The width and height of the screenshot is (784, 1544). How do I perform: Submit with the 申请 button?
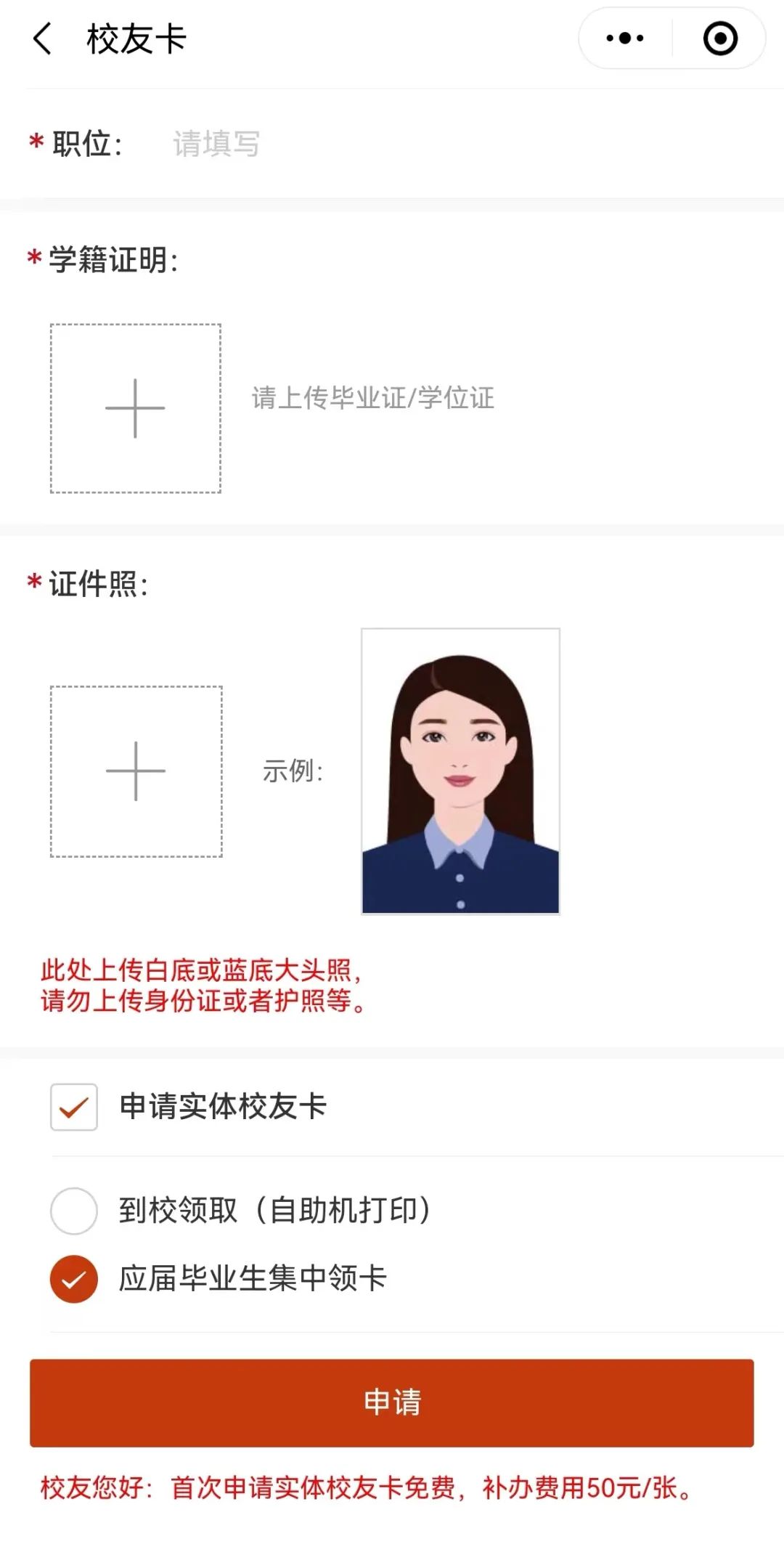392,1402
